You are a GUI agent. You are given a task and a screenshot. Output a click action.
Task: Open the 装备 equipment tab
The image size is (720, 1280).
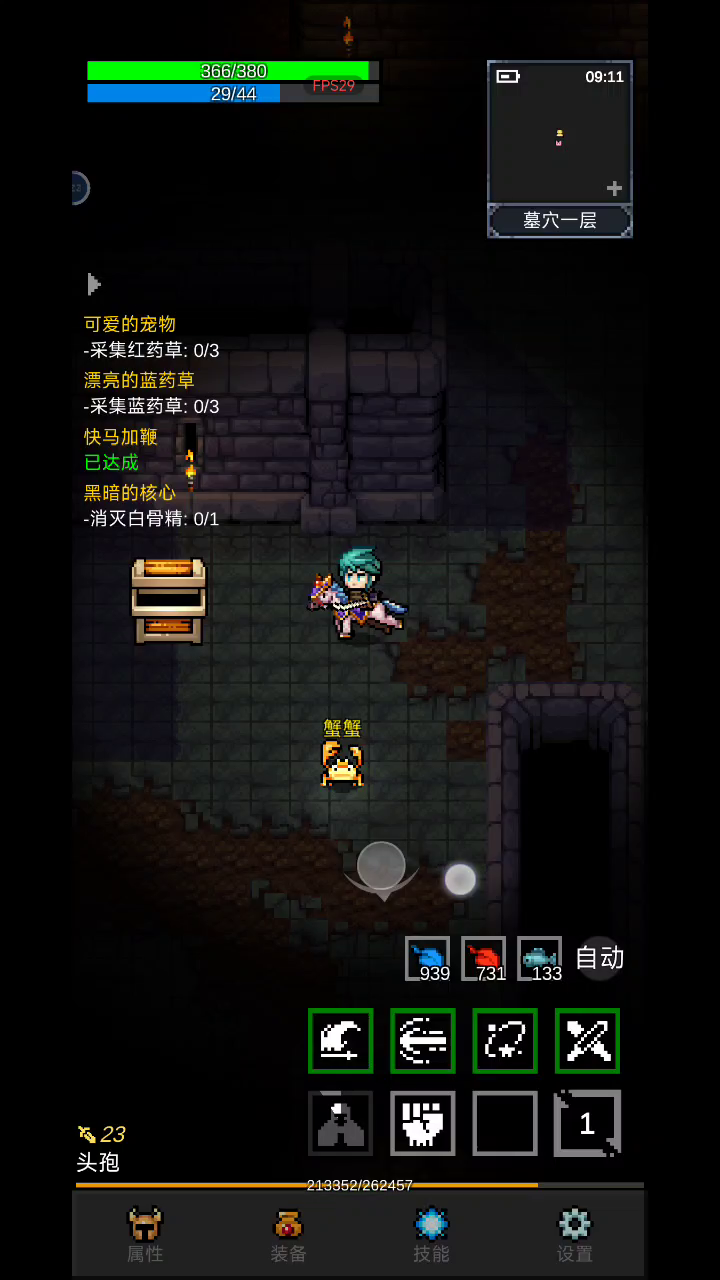[288, 1234]
